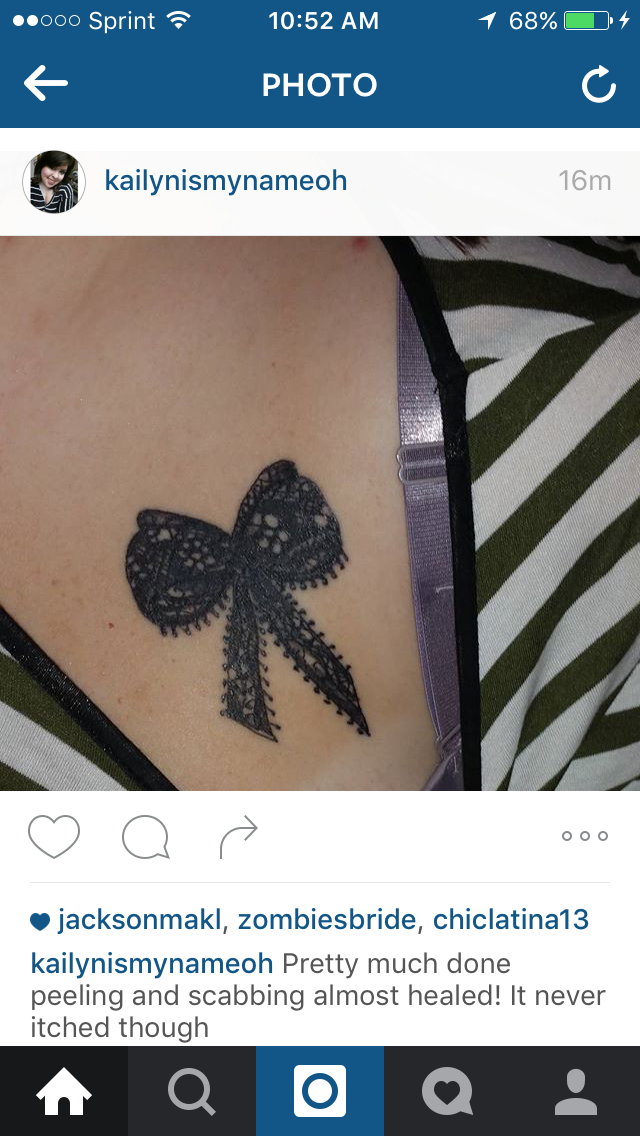The width and height of the screenshot is (640, 1136).
Task: View chiclatina13's profile from likes
Action: [x=510, y=921]
